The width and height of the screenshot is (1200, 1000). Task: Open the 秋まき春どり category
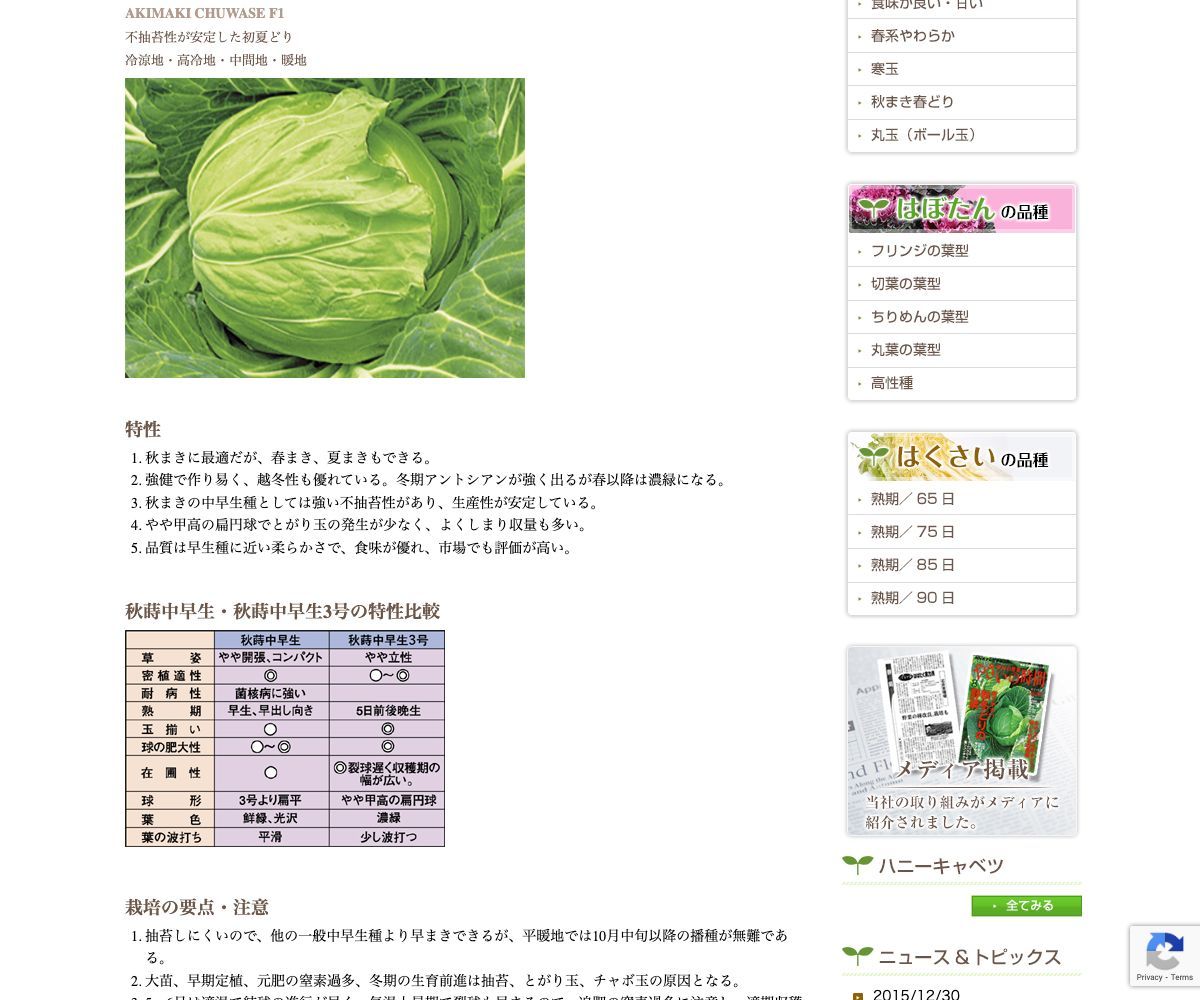click(x=912, y=102)
